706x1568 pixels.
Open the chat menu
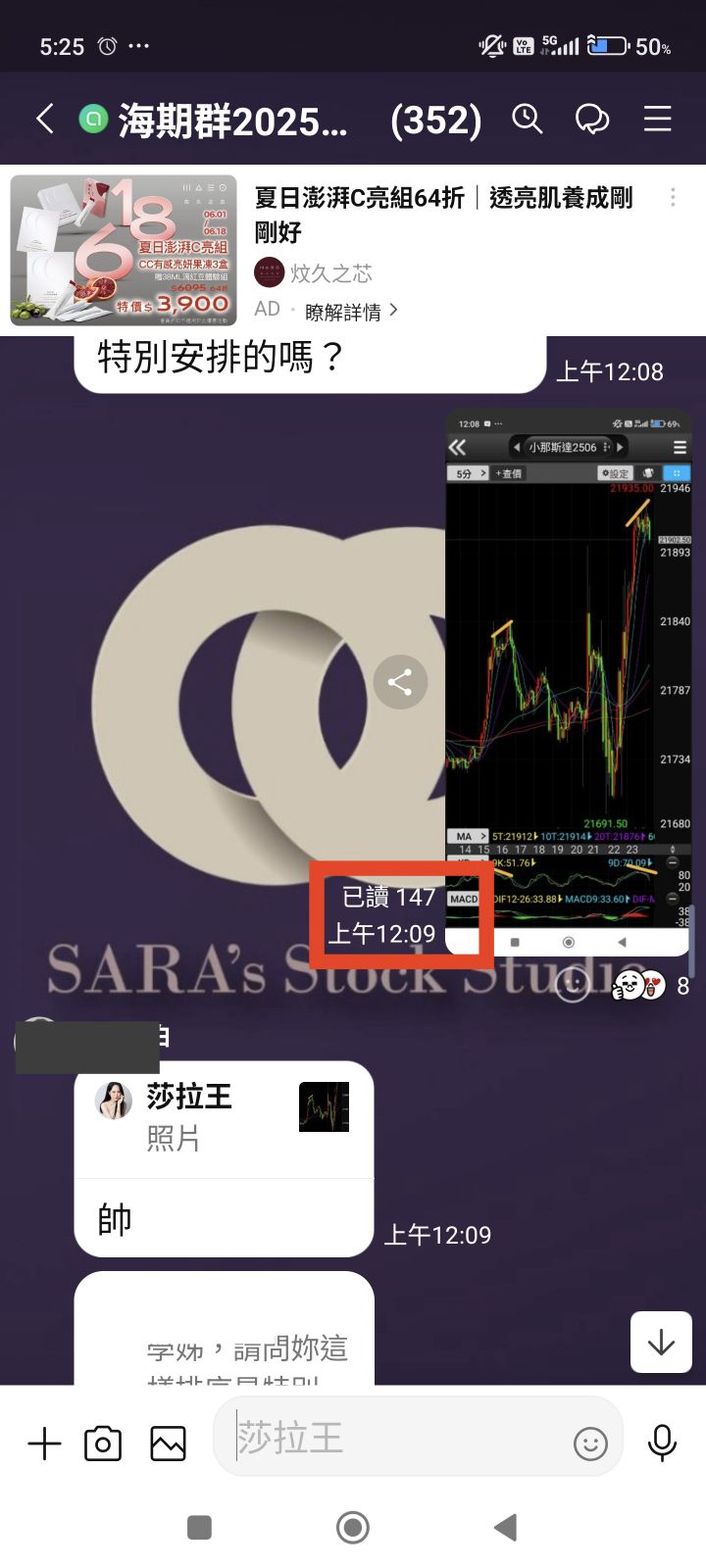(x=658, y=120)
